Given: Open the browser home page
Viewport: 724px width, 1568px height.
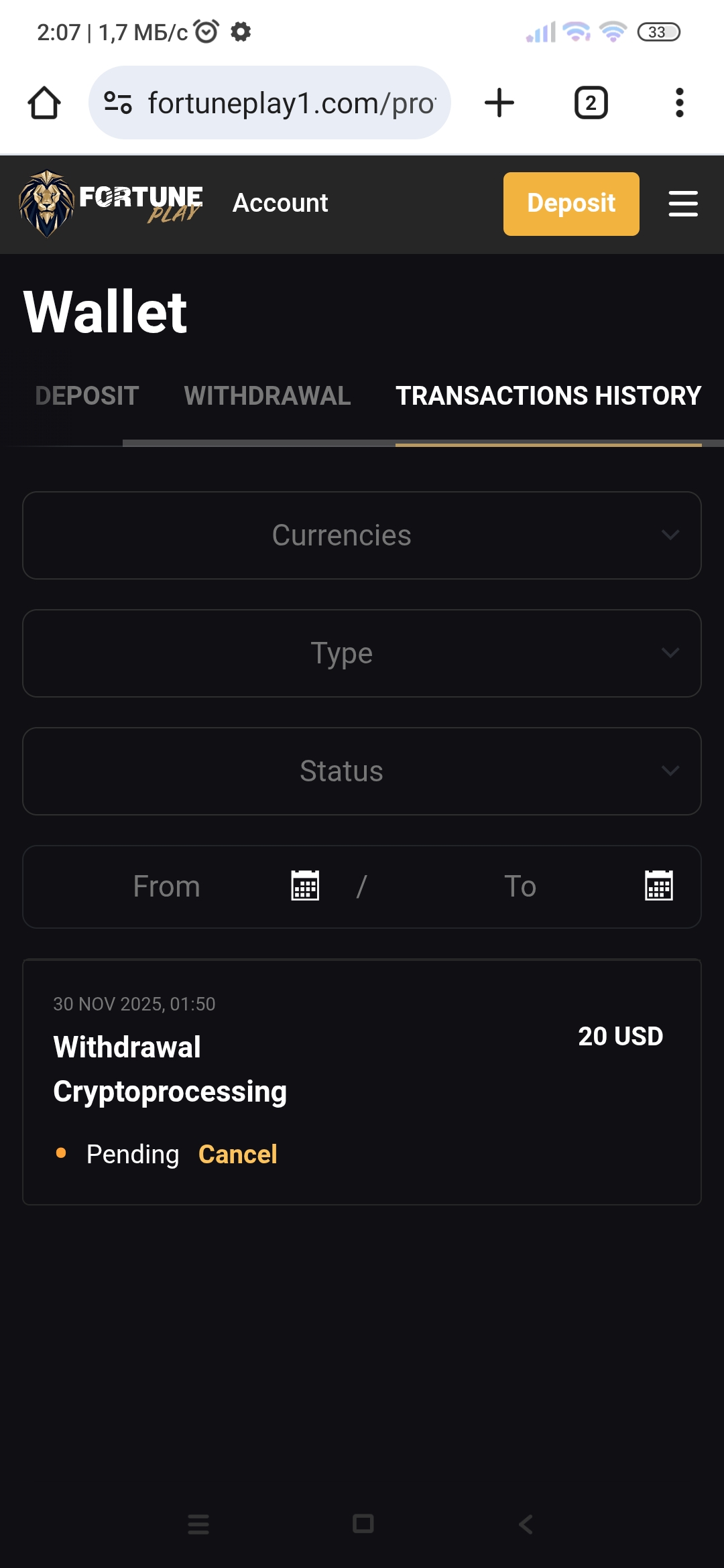Looking at the screenshot, I should tap(44, 103).
